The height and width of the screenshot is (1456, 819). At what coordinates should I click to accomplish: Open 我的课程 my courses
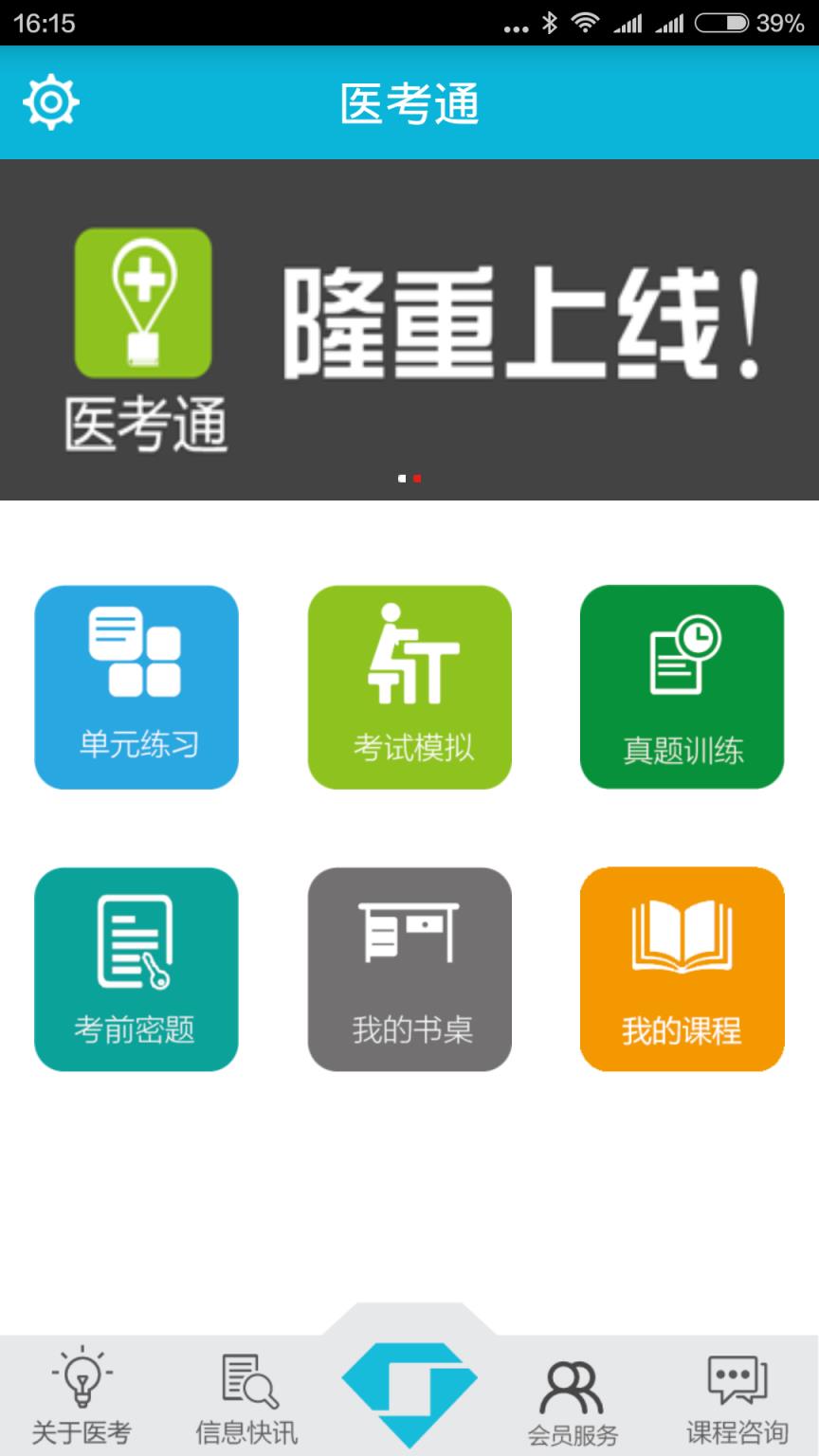point(682,969)
